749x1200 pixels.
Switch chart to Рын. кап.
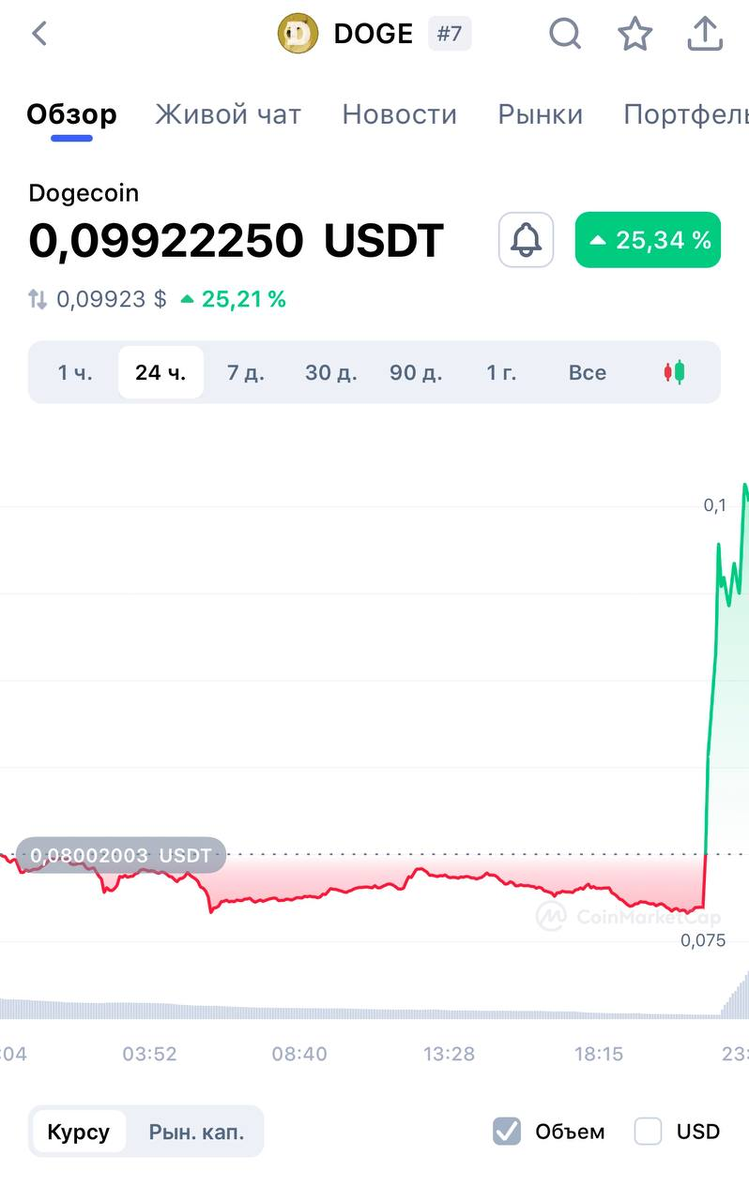196,1132
